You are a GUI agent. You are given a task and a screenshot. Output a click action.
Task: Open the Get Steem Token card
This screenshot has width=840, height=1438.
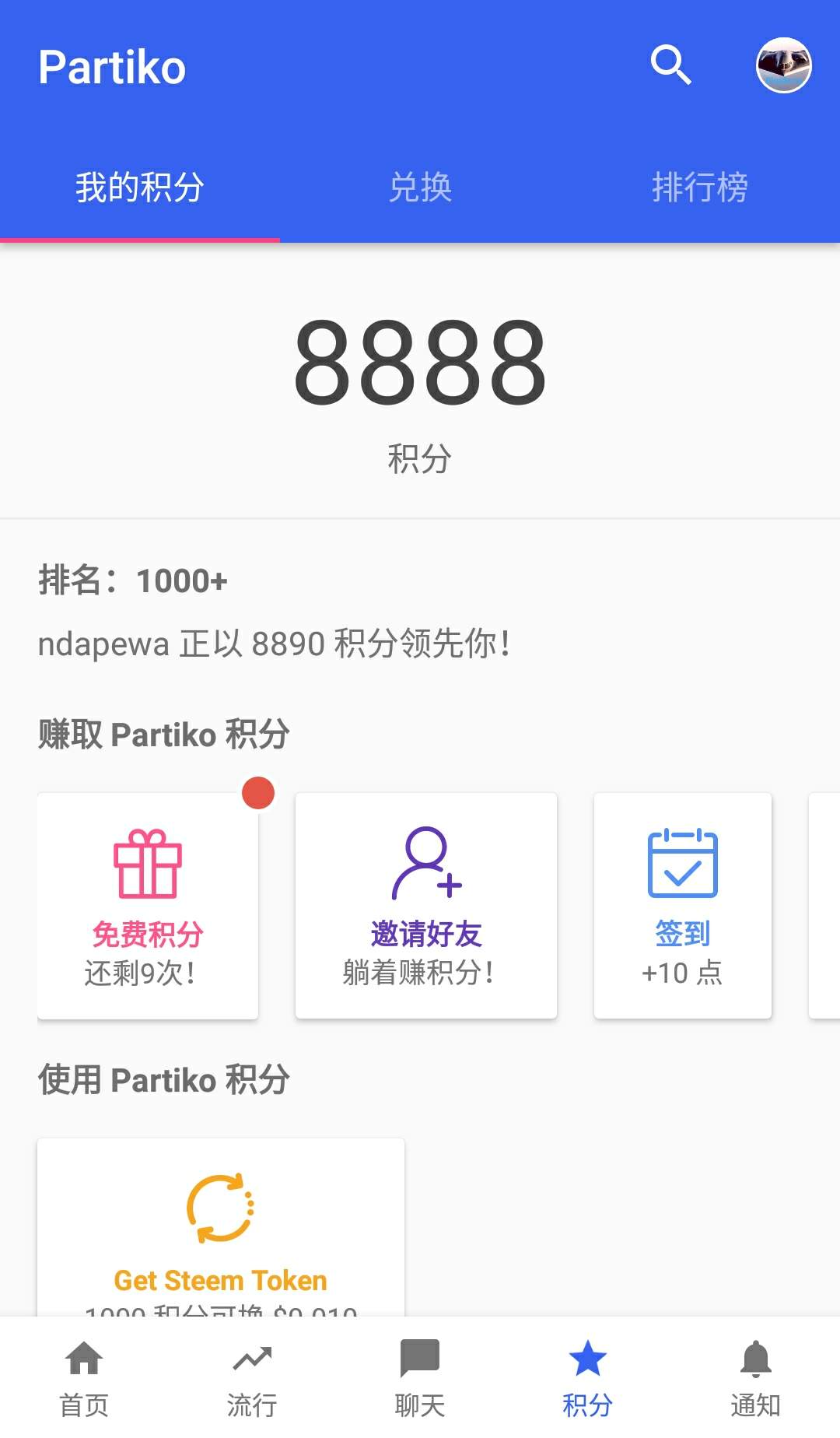click(x=221, y=1229)
